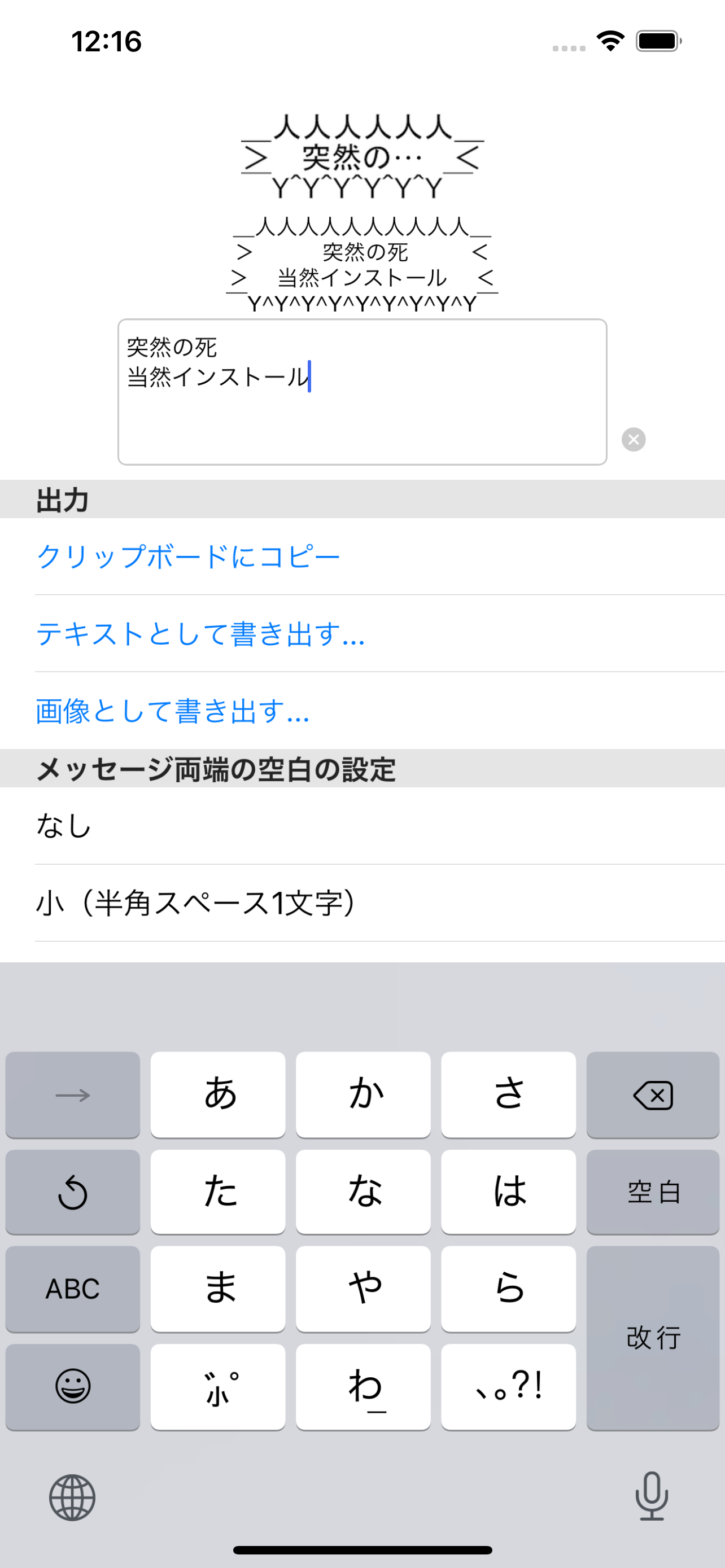
Task: Tap the わ hiragana key
Action: click(363, 1387)
